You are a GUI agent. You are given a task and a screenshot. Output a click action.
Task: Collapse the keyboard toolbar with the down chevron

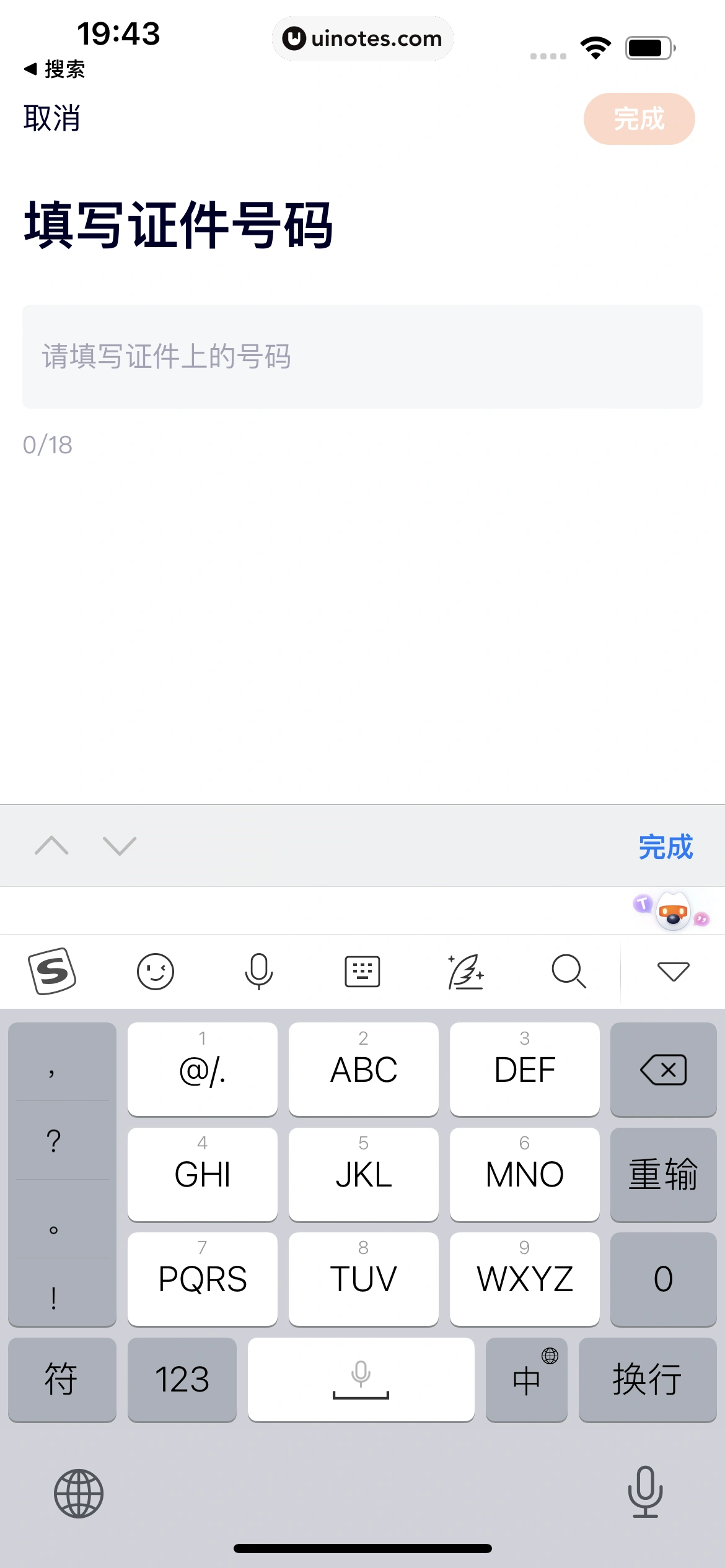tap(673, 971)
